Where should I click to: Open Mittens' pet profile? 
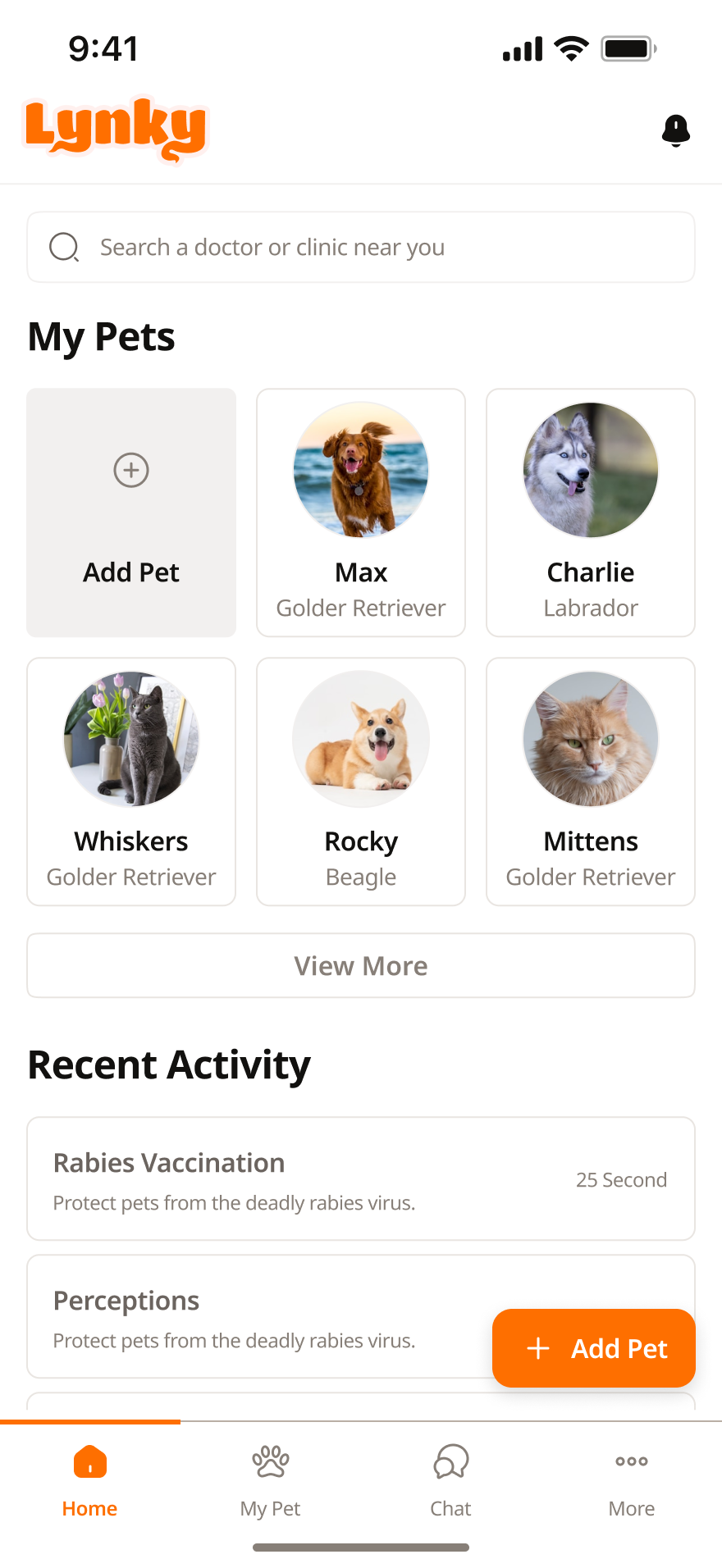click(590, 781)
